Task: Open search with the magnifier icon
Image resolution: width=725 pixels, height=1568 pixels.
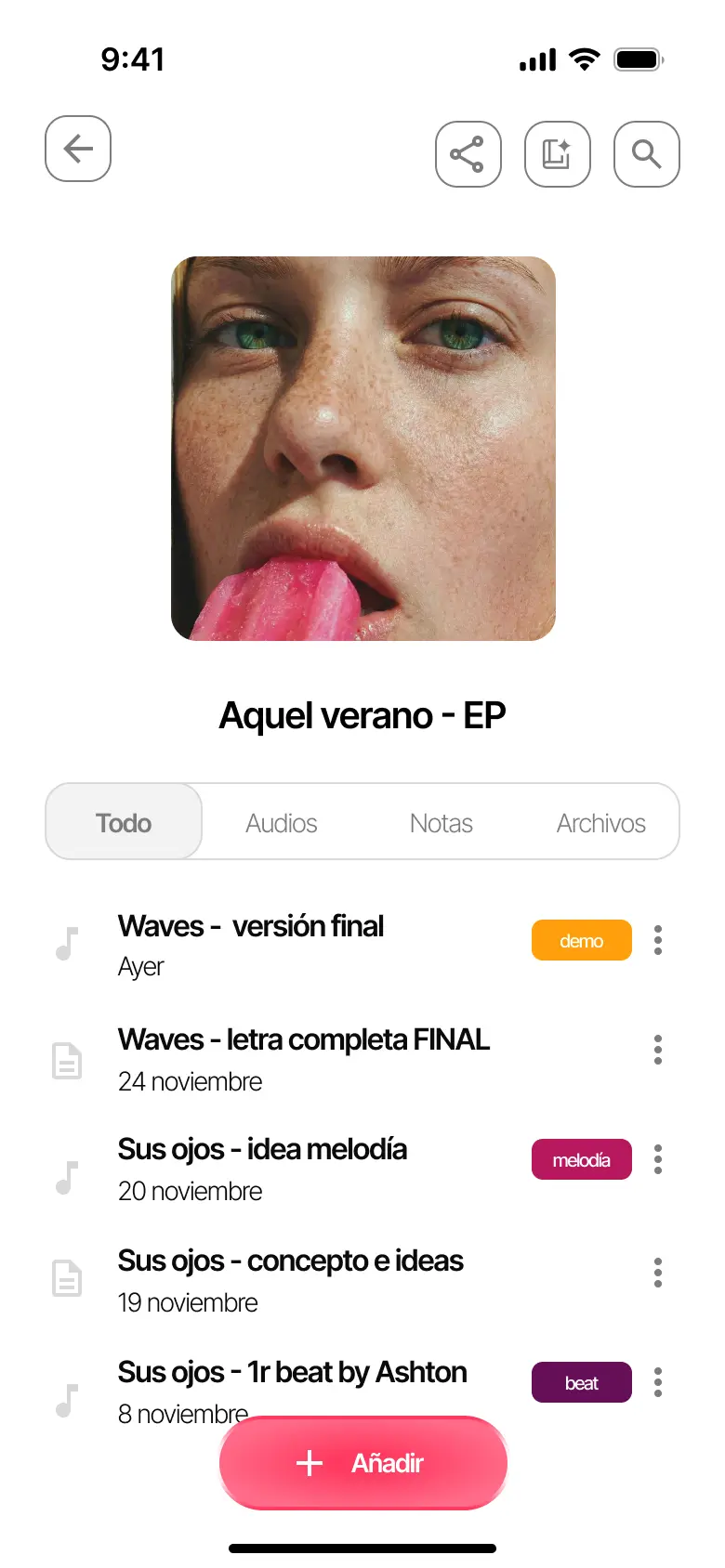Action: (647, 154)
